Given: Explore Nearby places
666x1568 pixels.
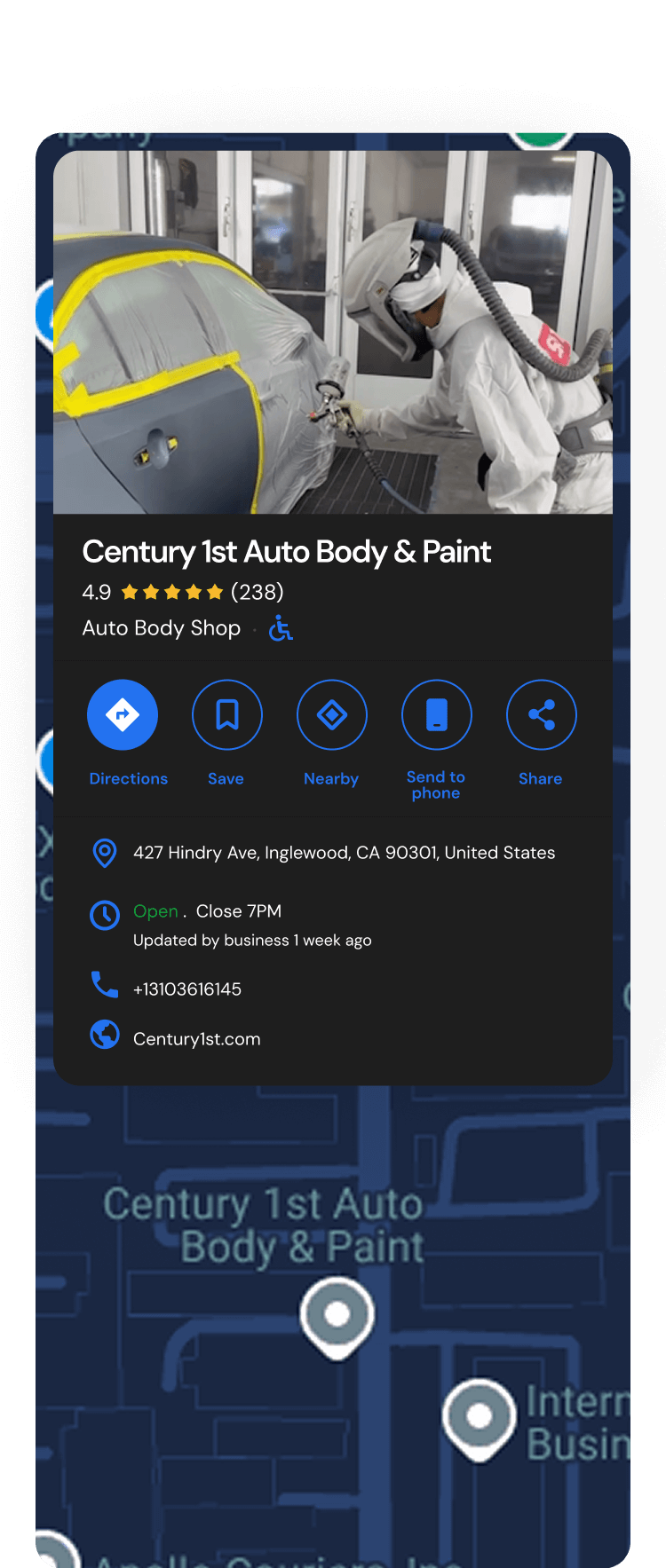Looking at the screenshot, I should coord(332,715).
